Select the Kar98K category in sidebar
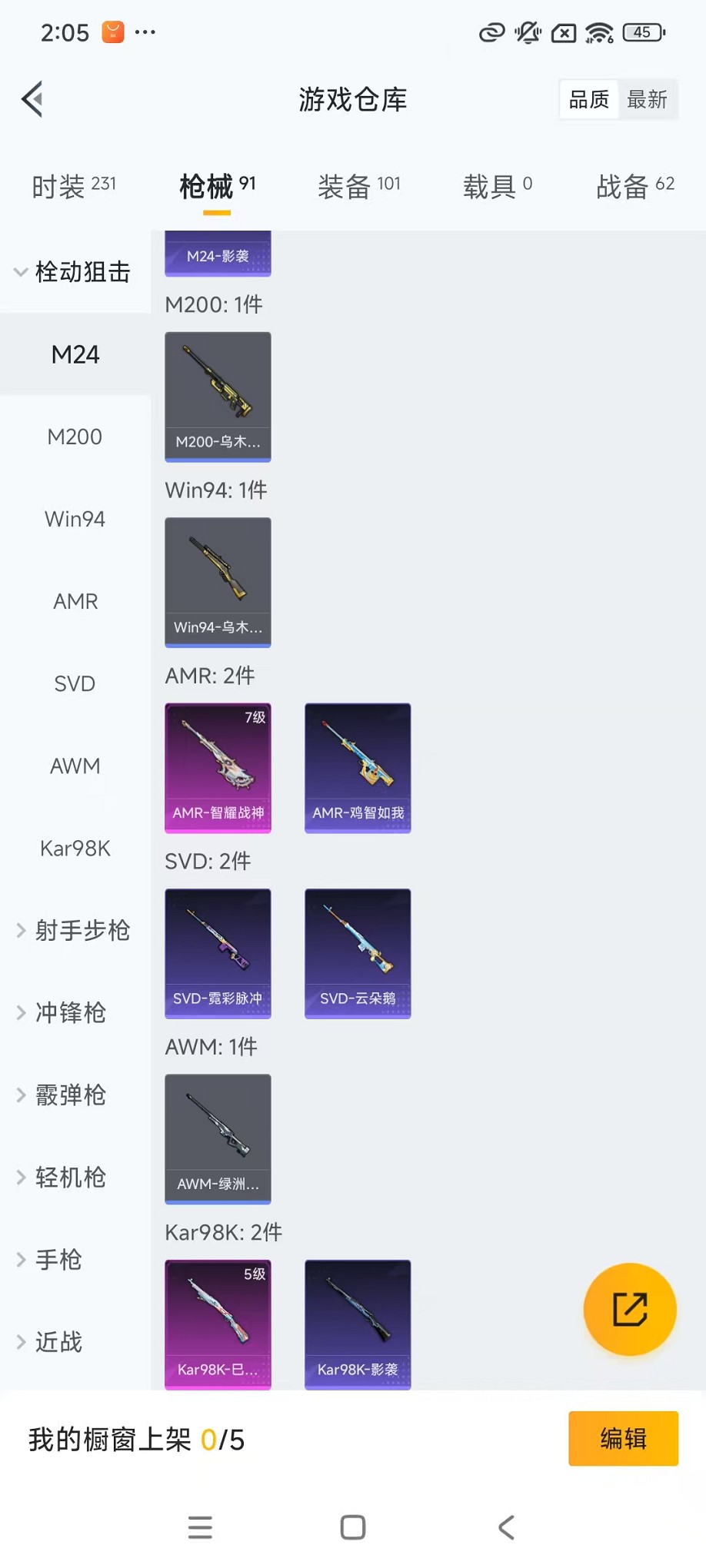Viewport: 706px width, 1568px height. [75, 848]
